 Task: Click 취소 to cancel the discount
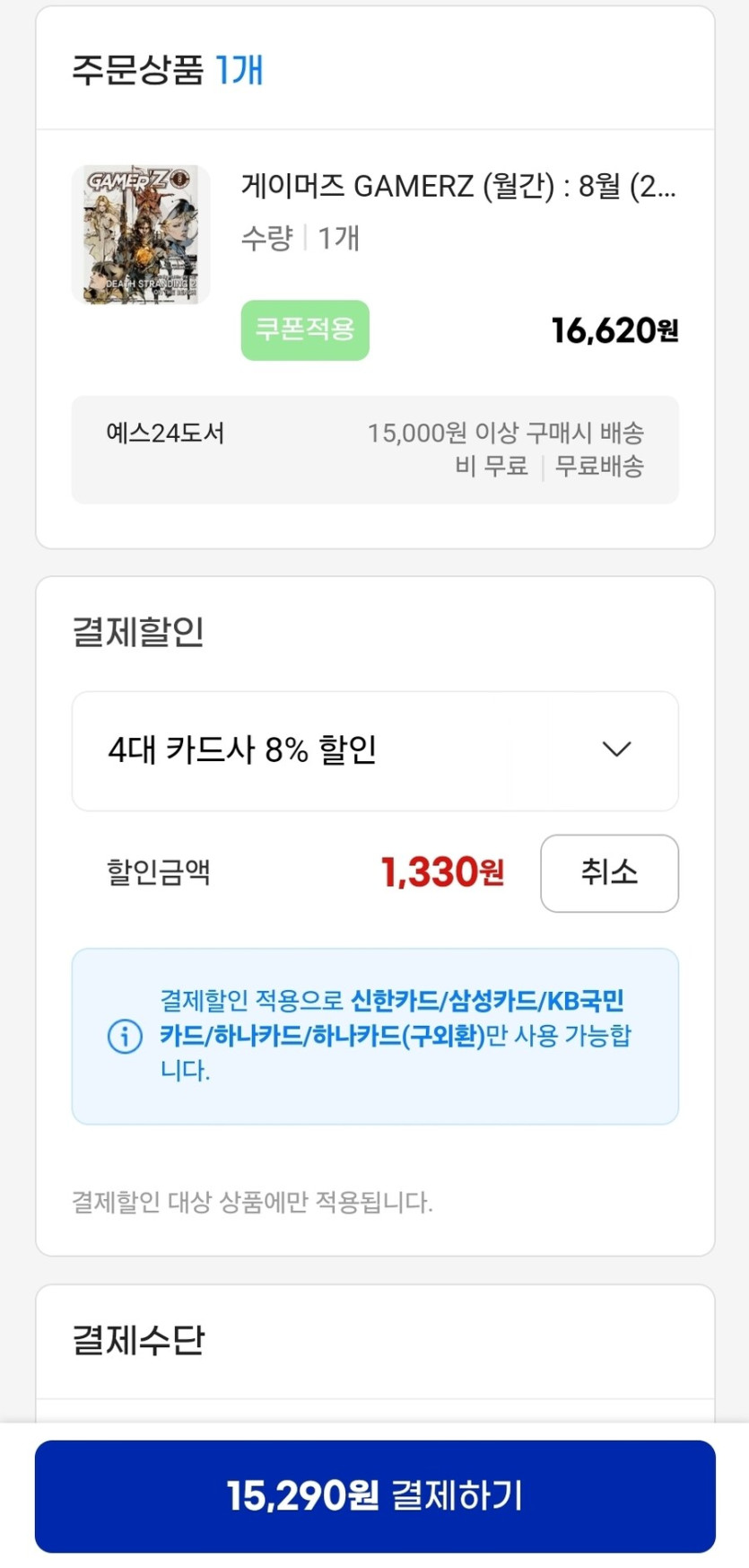tap(609, 873)
